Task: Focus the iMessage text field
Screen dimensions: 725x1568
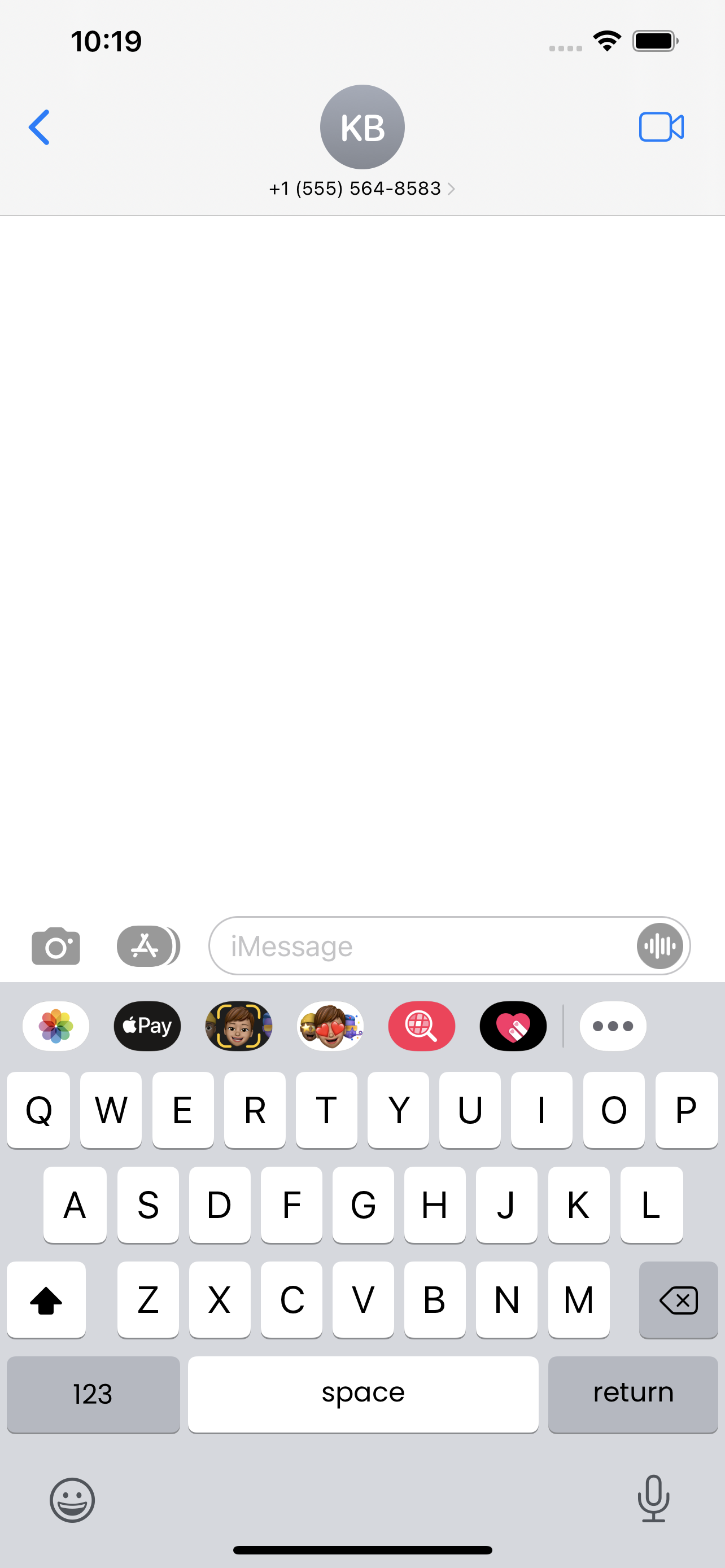Action: click(420, 947)
